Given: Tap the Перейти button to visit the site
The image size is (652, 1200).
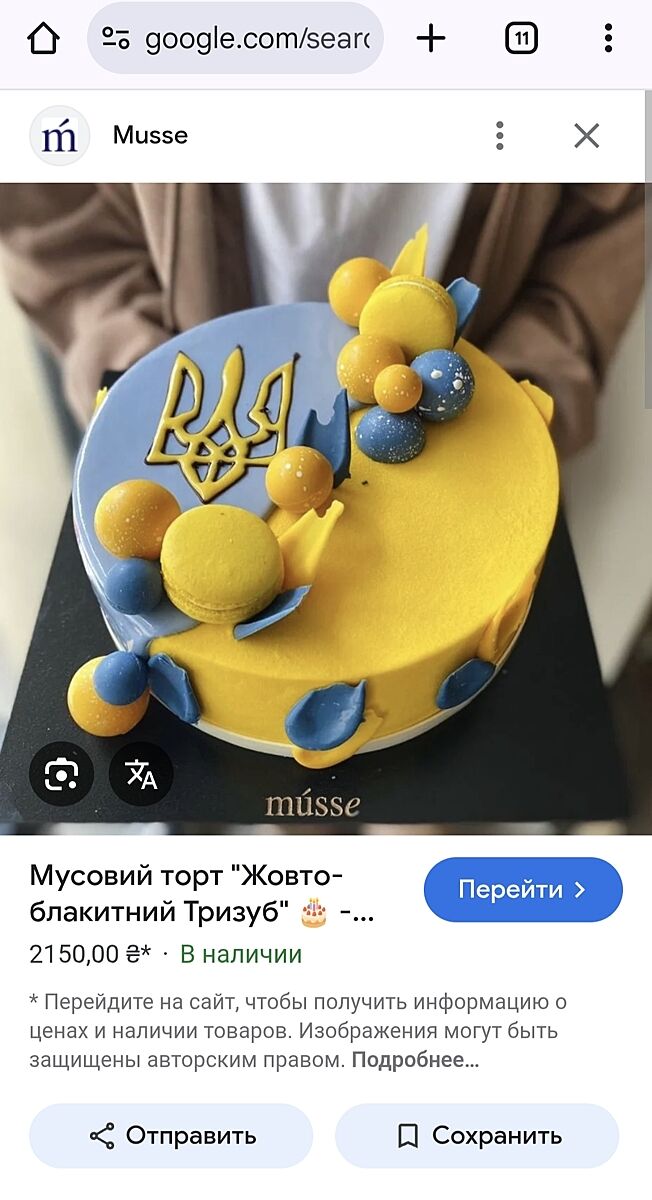Looking at the screenshot, I should point(522,889).
